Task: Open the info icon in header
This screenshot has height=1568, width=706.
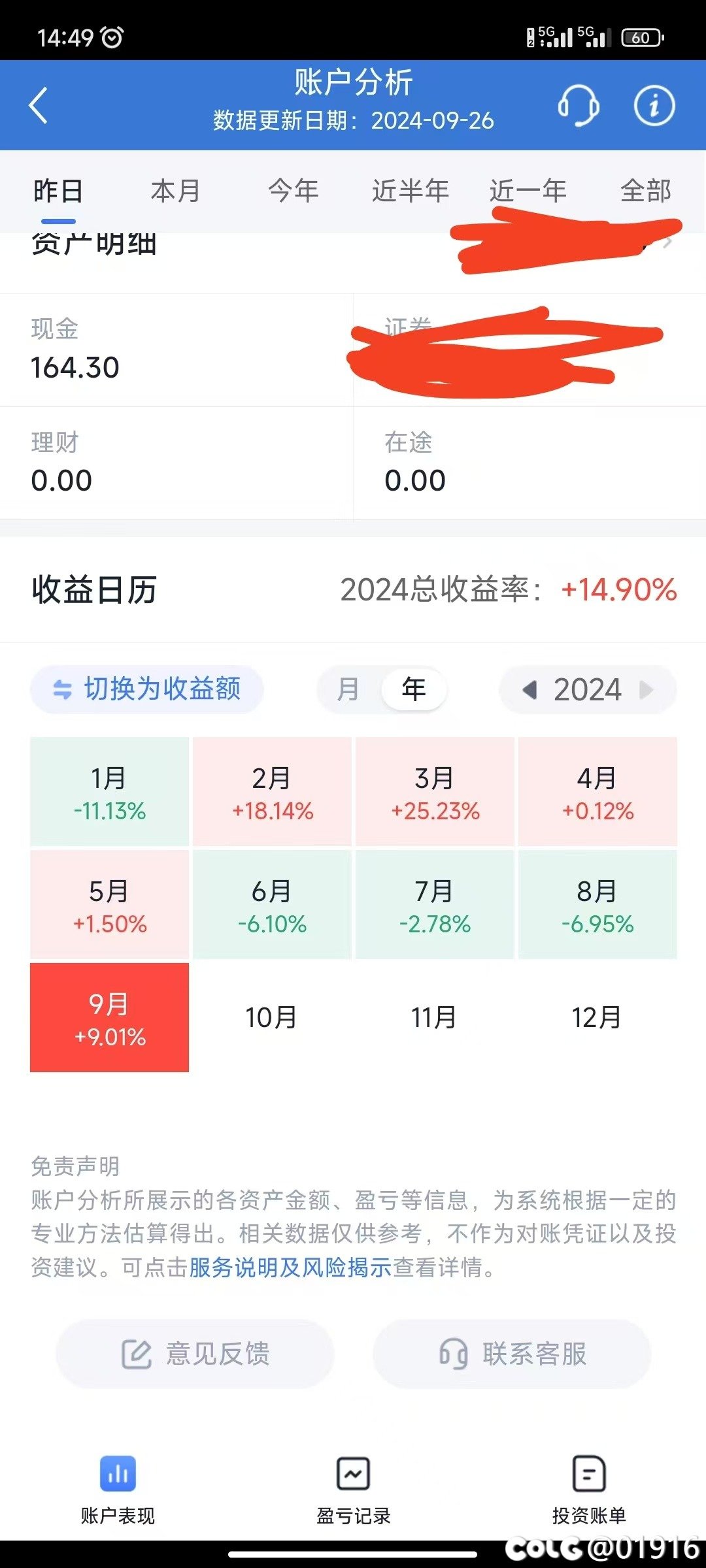Action: [654, 105]
